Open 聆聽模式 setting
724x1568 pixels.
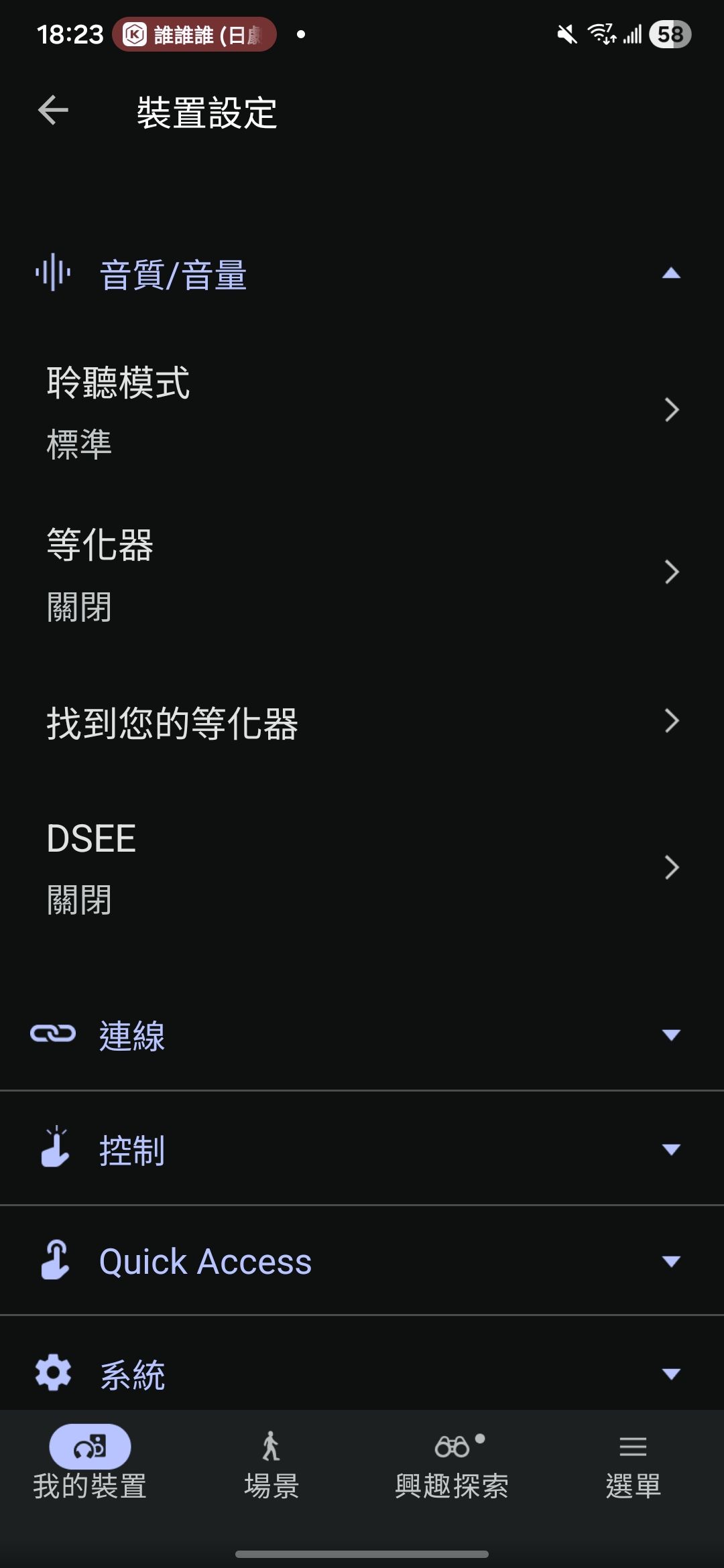(362, 410)
